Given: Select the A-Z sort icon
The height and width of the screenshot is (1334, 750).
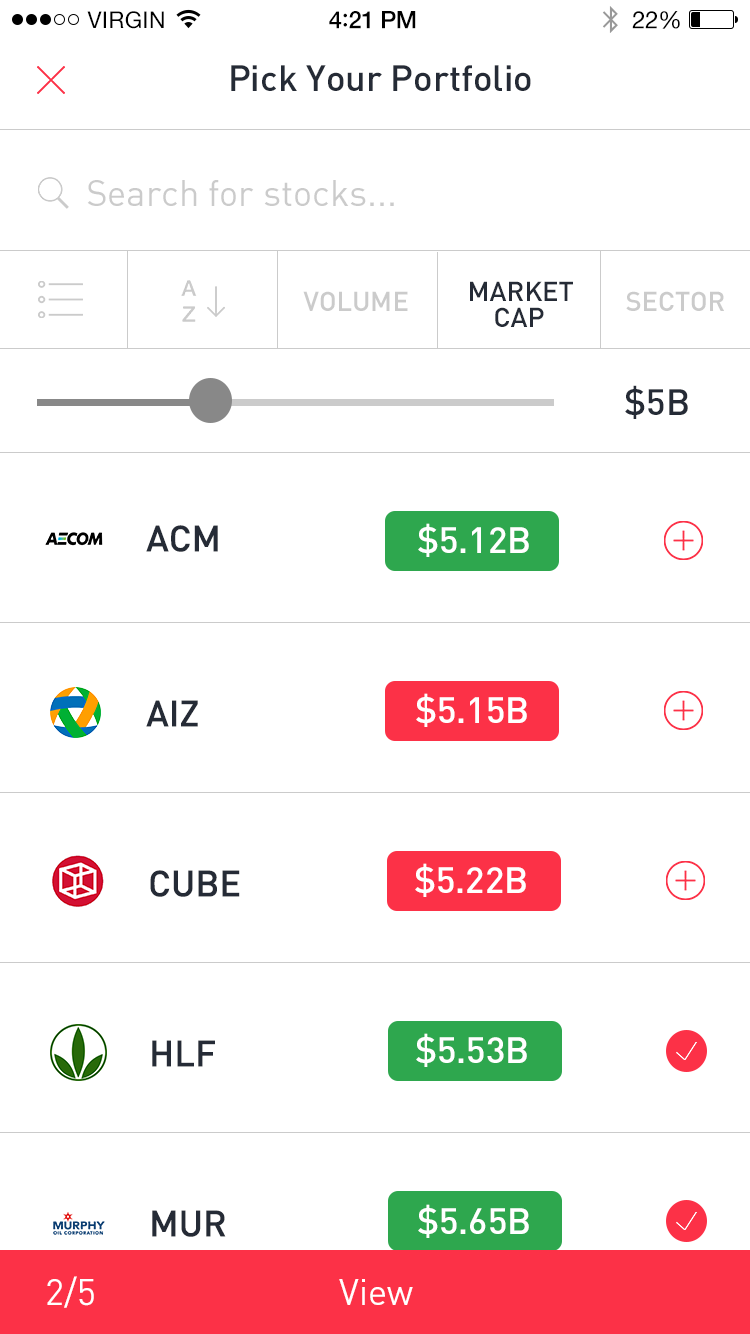Looking at the screenshot, I should pyautogui.click(x=202, y=299).
